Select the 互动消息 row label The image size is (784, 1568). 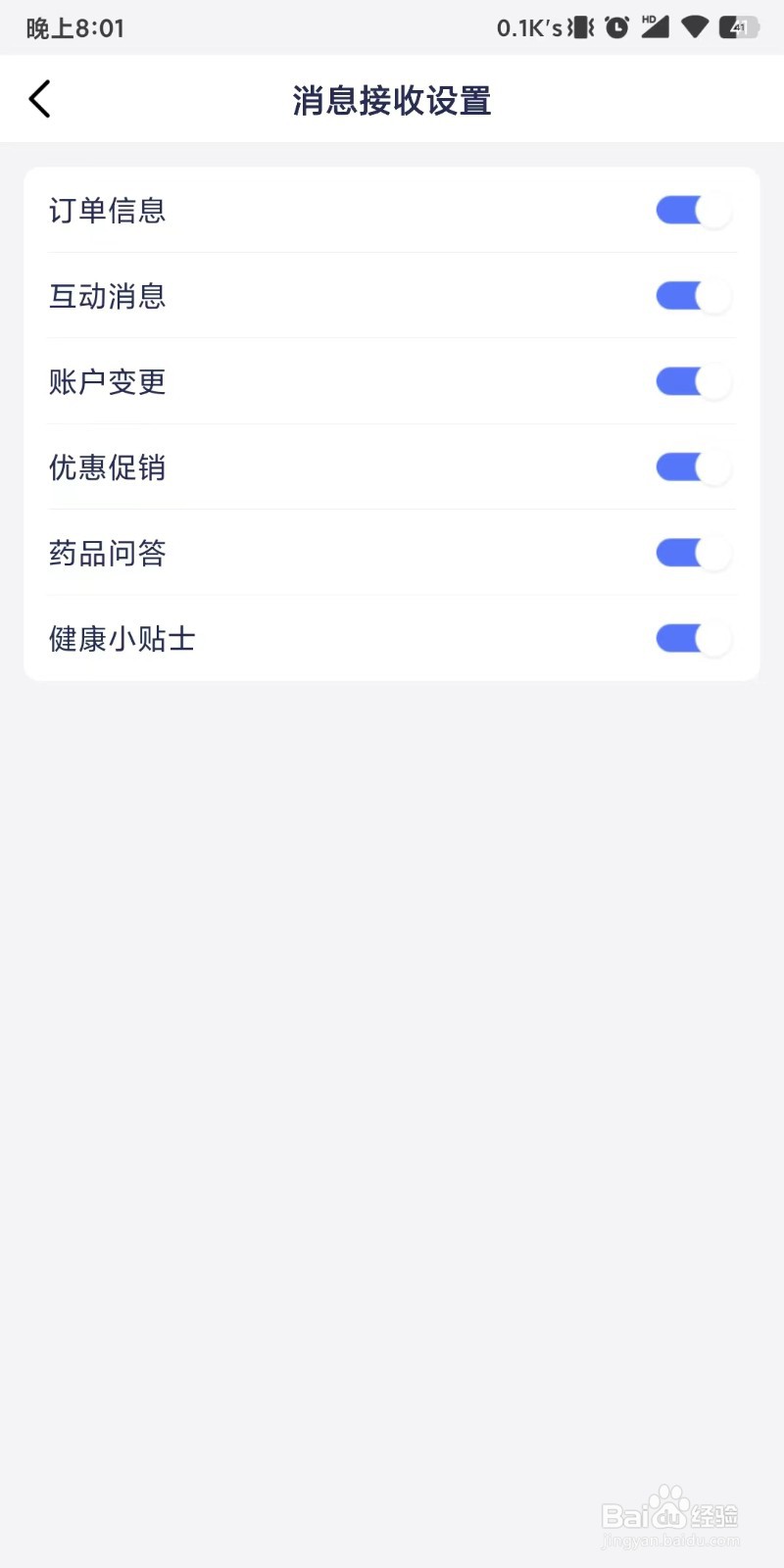click(x=108, y=295)
